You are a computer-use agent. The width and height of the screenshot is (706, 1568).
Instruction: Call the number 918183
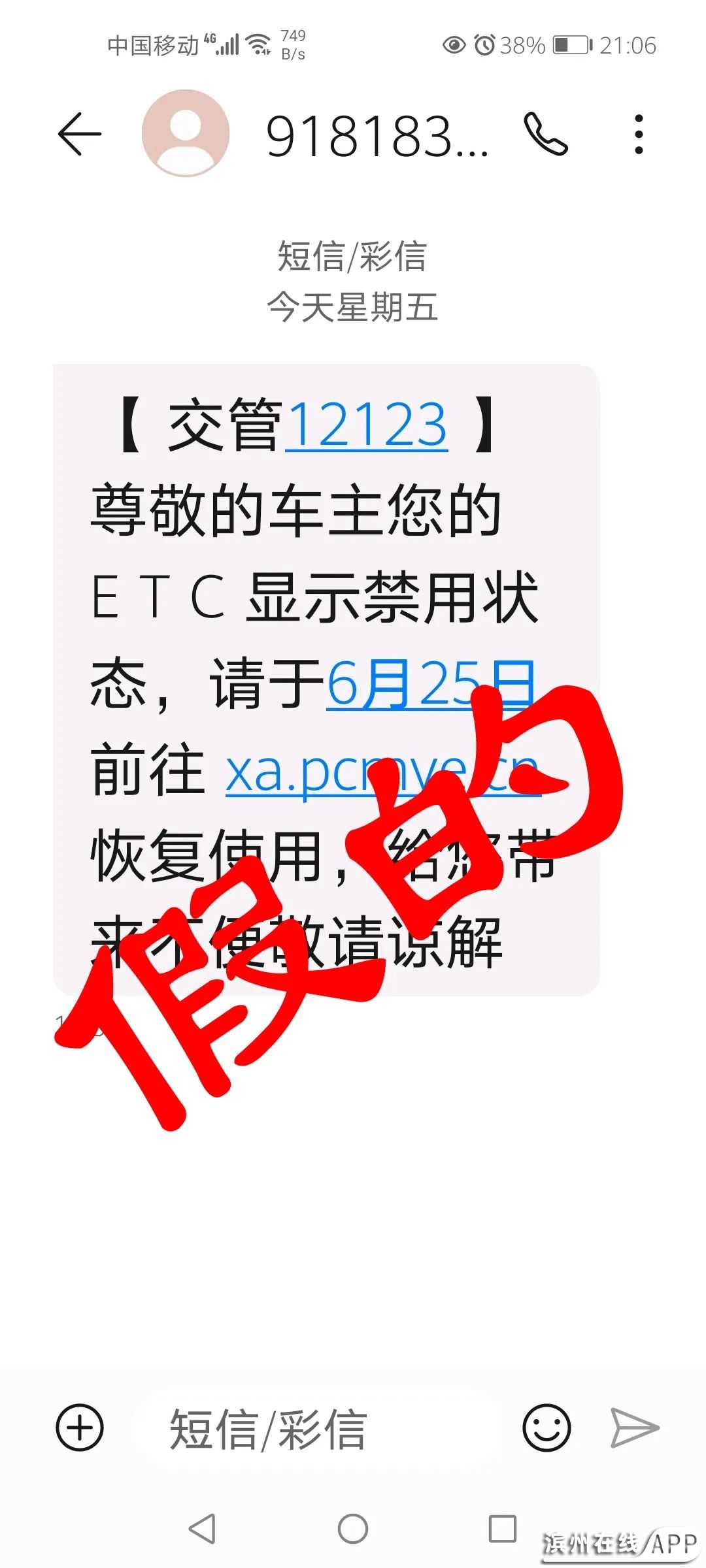click(x=545, y=134)
